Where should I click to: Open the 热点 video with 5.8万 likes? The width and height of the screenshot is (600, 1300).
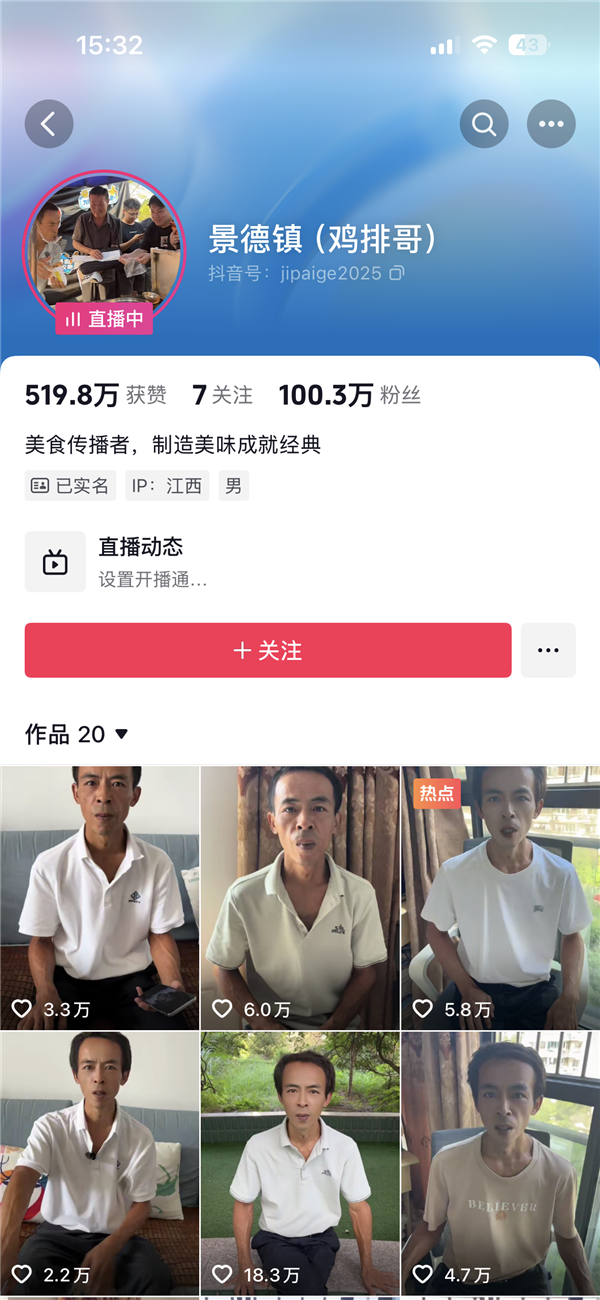[x=500, y=897]
